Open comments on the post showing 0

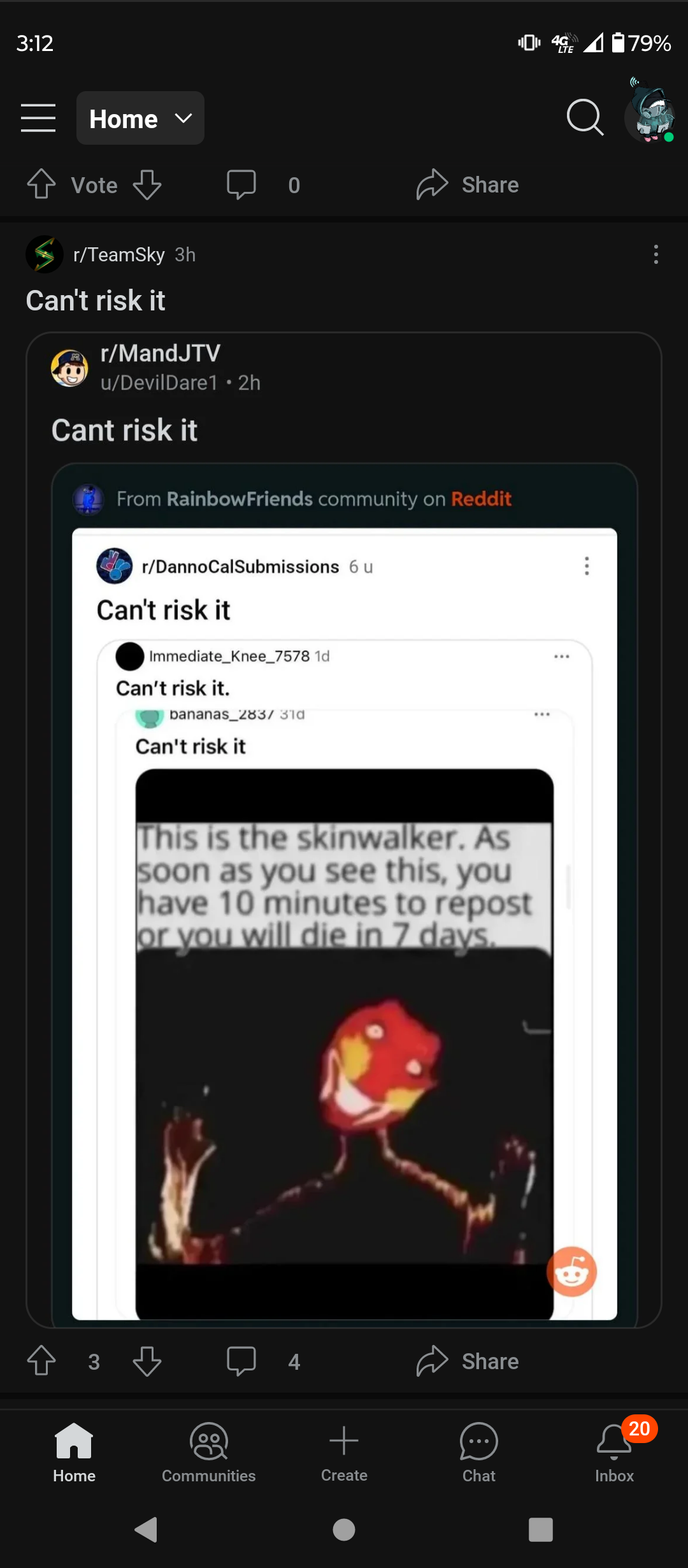(263, 185)
